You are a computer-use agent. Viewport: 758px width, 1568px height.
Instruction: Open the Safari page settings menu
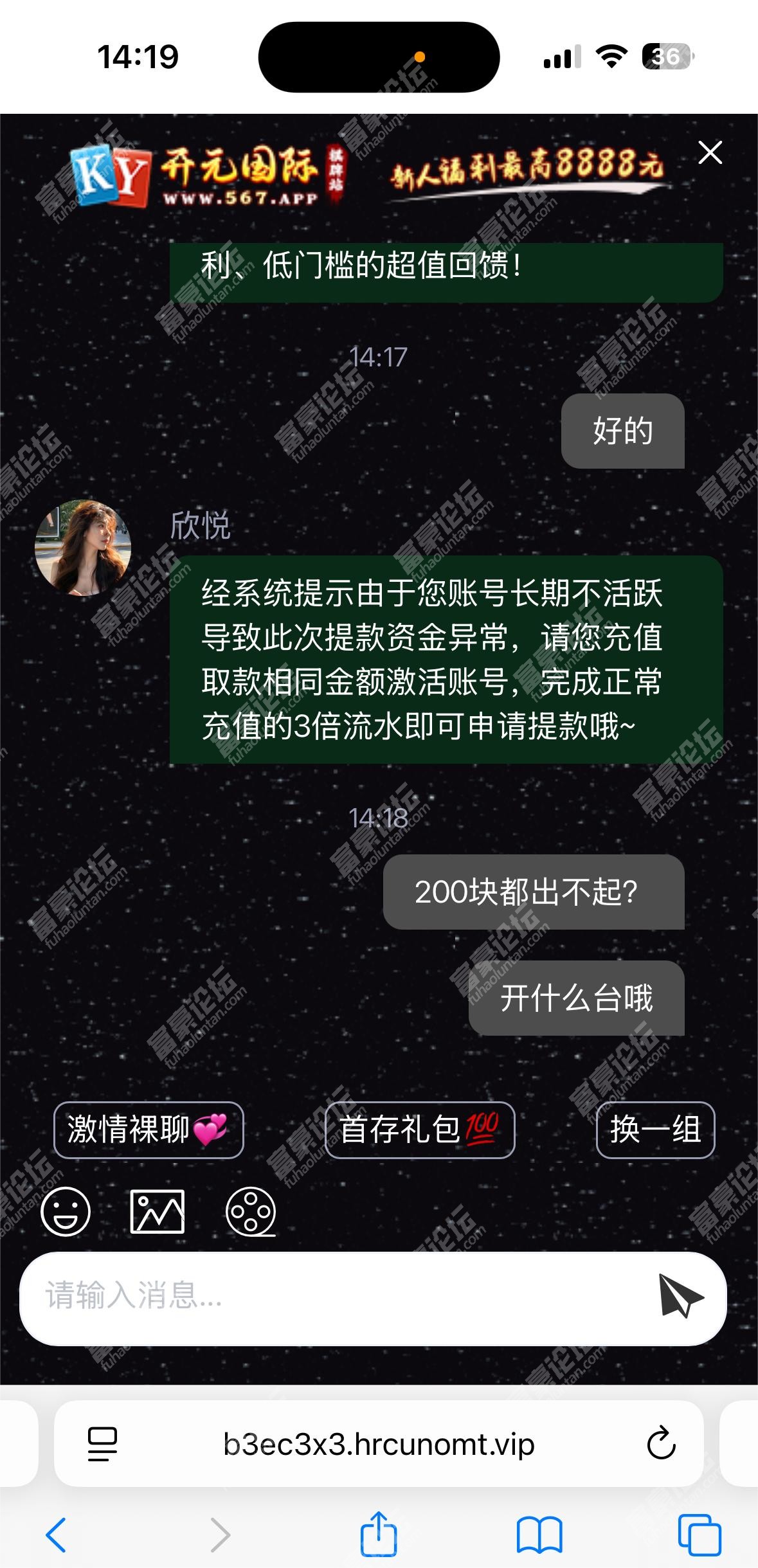pos(102,1444)
